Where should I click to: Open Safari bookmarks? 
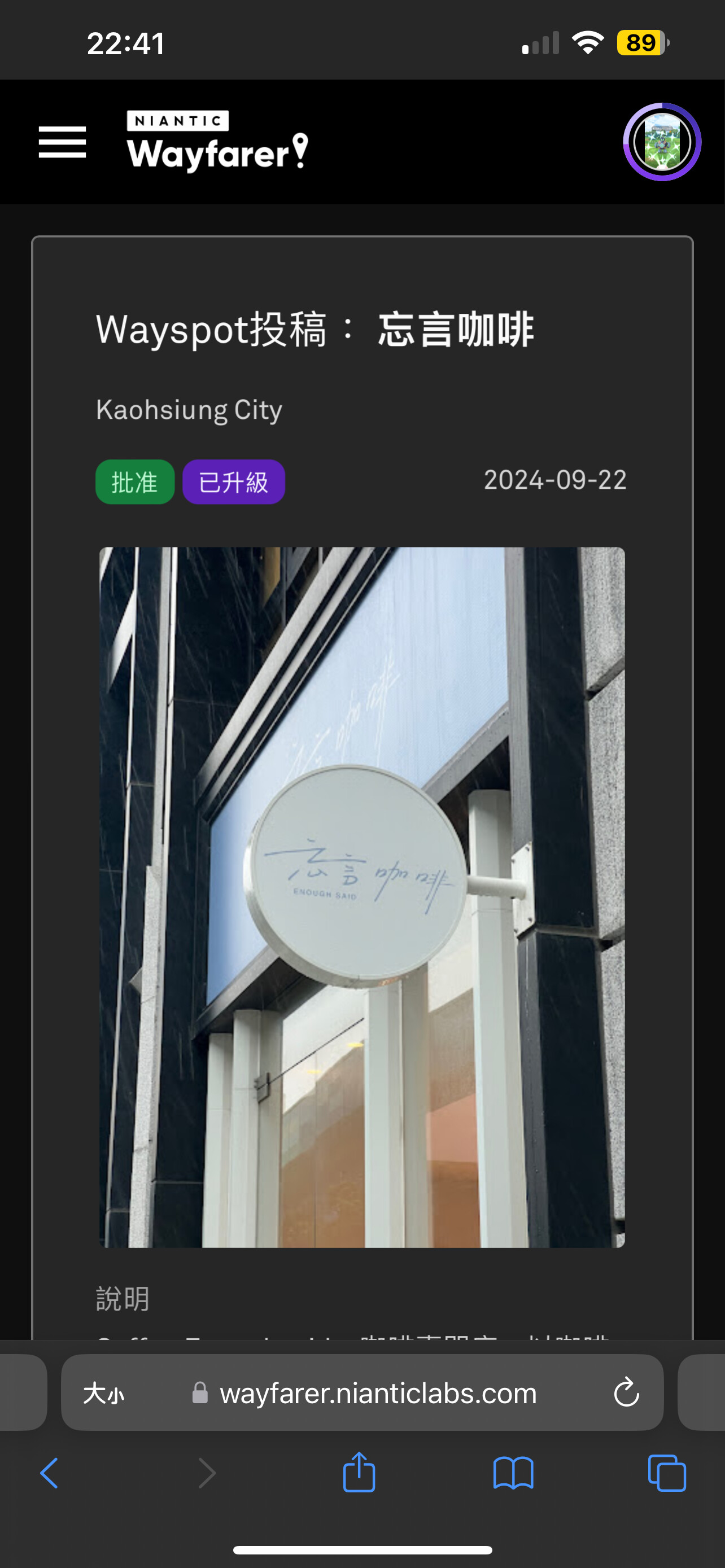point(513,1473)
